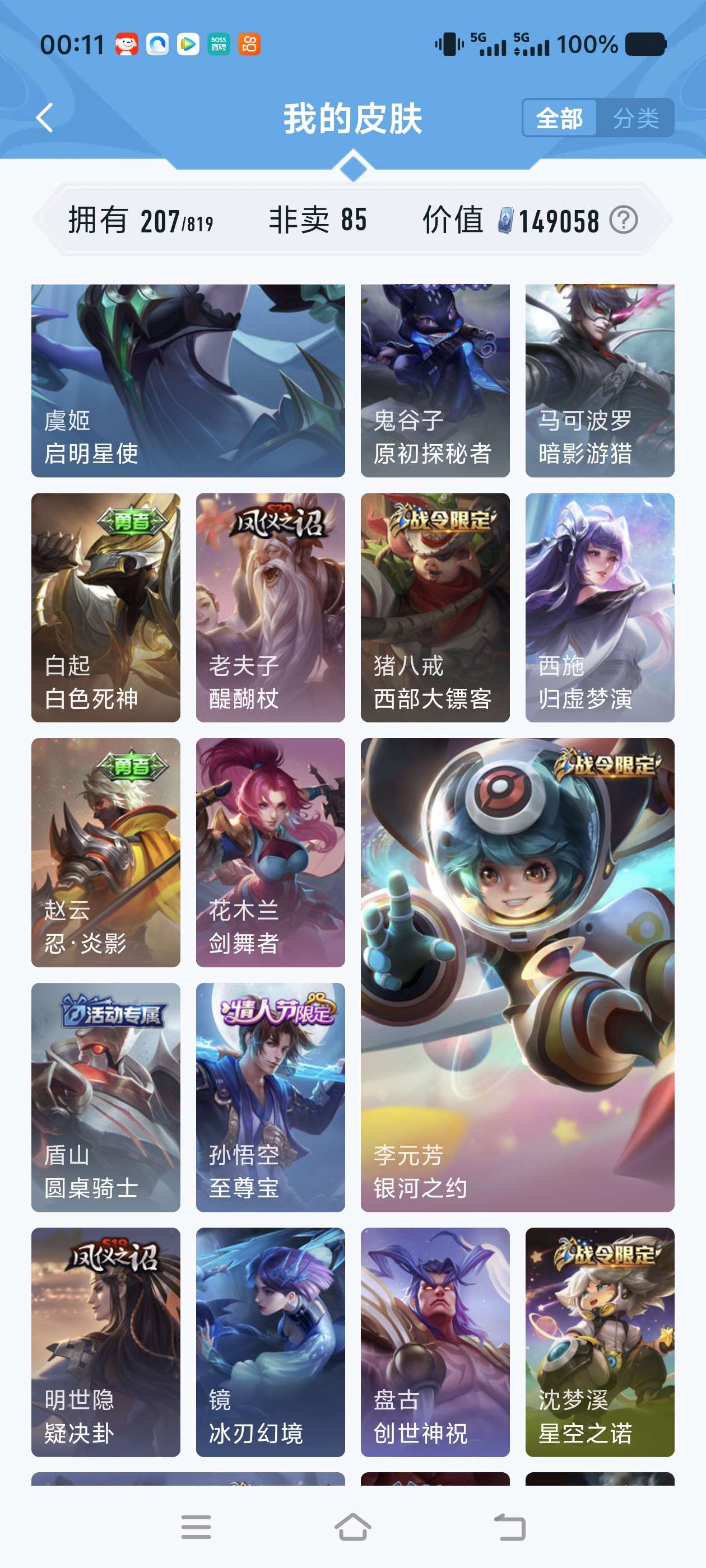Screen dimensions: 706x1568
Task: View the 西施 归虚梦演 skin
Action: point(600,608)
